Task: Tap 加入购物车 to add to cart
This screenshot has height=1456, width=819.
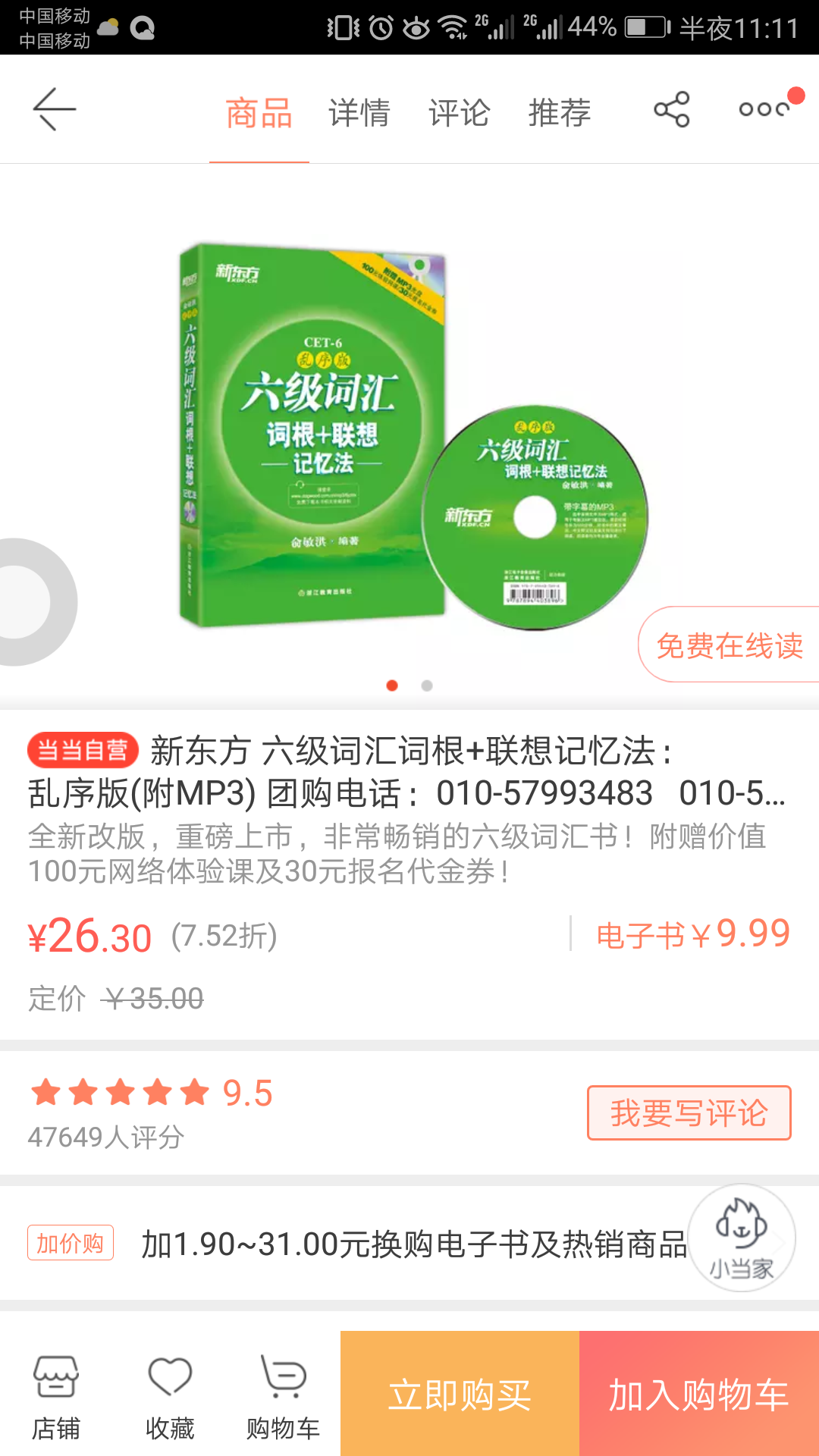Action: pos(698,1394)
